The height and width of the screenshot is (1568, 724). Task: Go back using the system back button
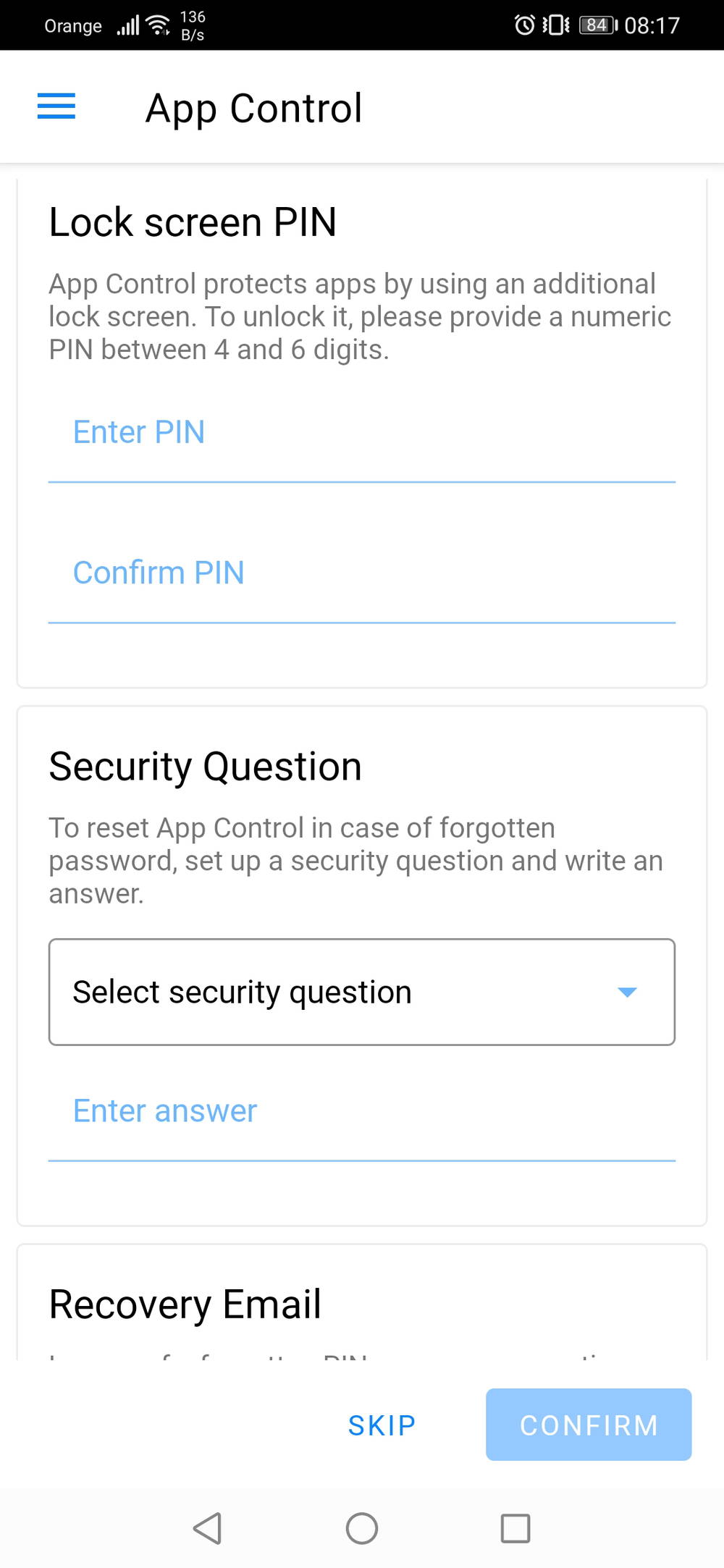[208, 1527]
